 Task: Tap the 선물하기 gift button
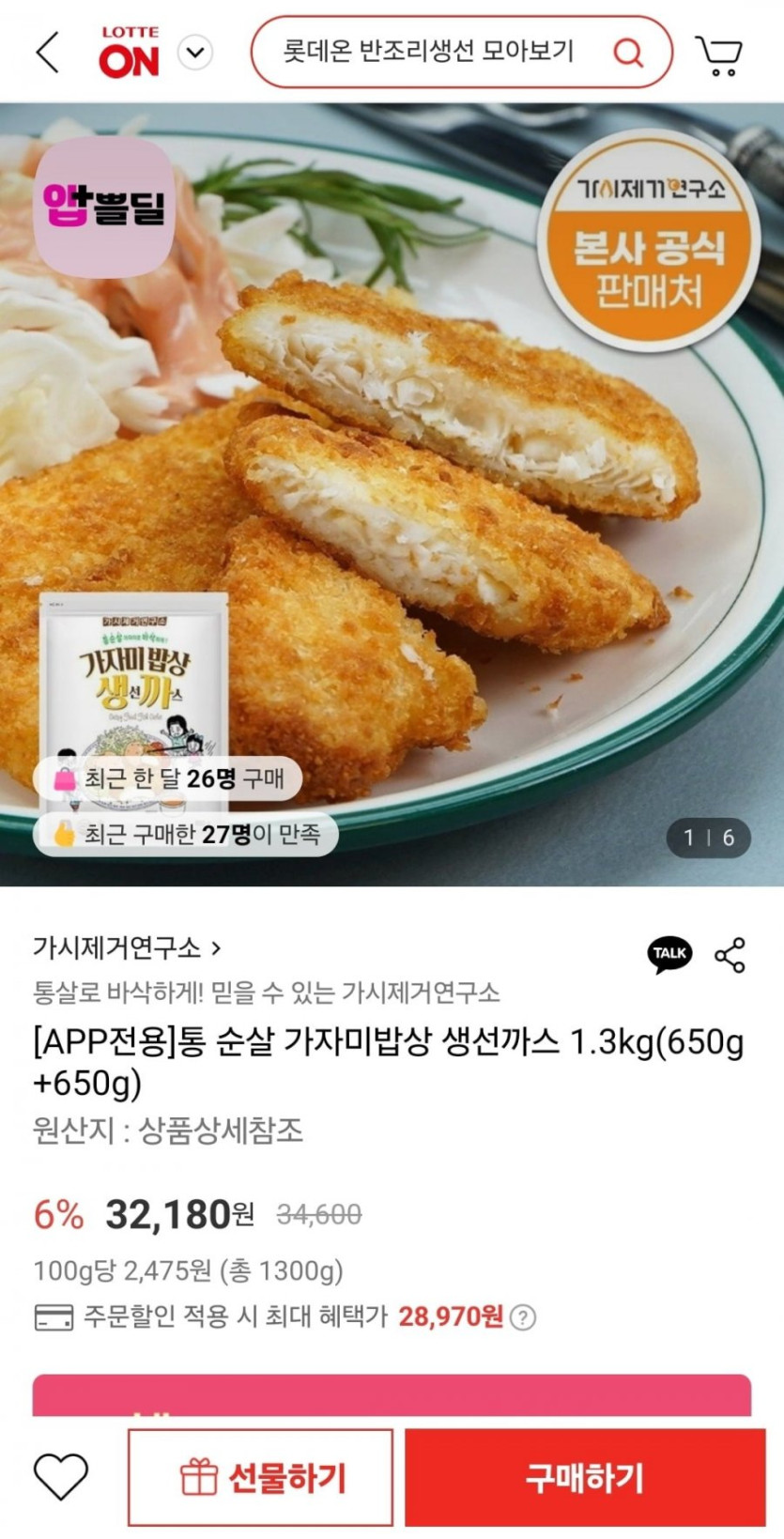coord(260,1478)
